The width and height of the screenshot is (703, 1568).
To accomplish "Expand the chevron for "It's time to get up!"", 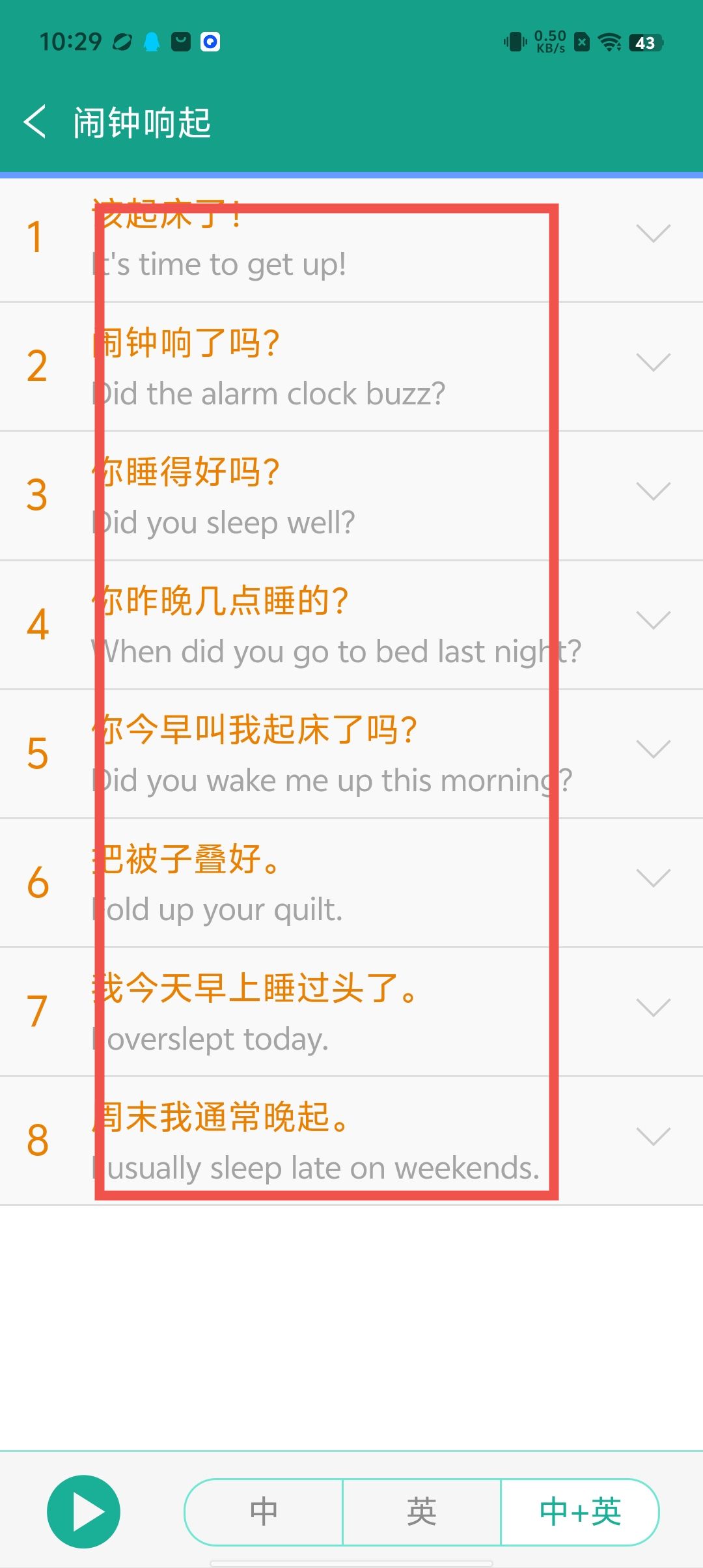I will (x=653, y=234).
